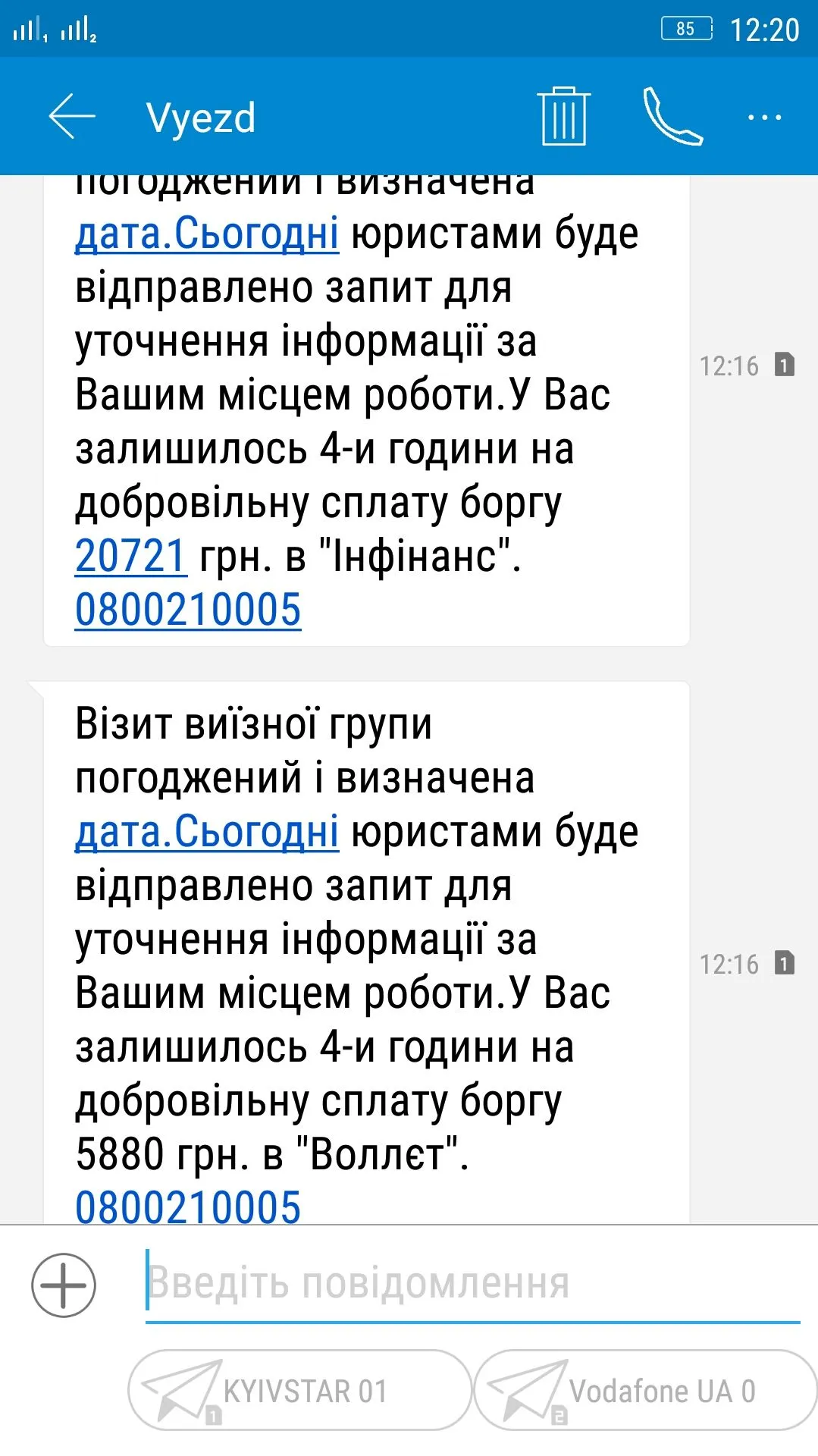Send via KYIVSTAR 01 SIM
The width and height of the screenshot is (818, 1456).
299,1390
